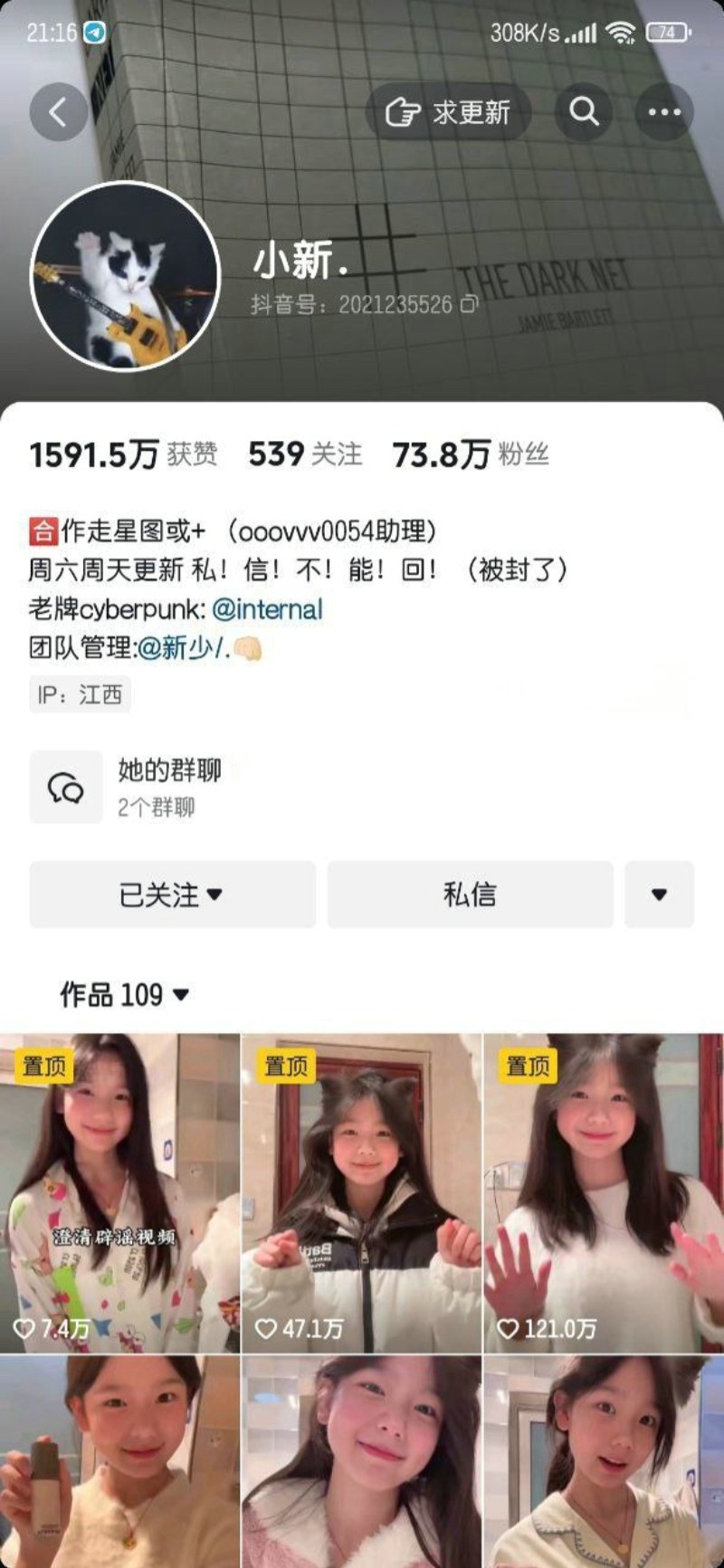Open search on this profile
The height and width of the screenshot is (1568, 724).
point(584,112)
